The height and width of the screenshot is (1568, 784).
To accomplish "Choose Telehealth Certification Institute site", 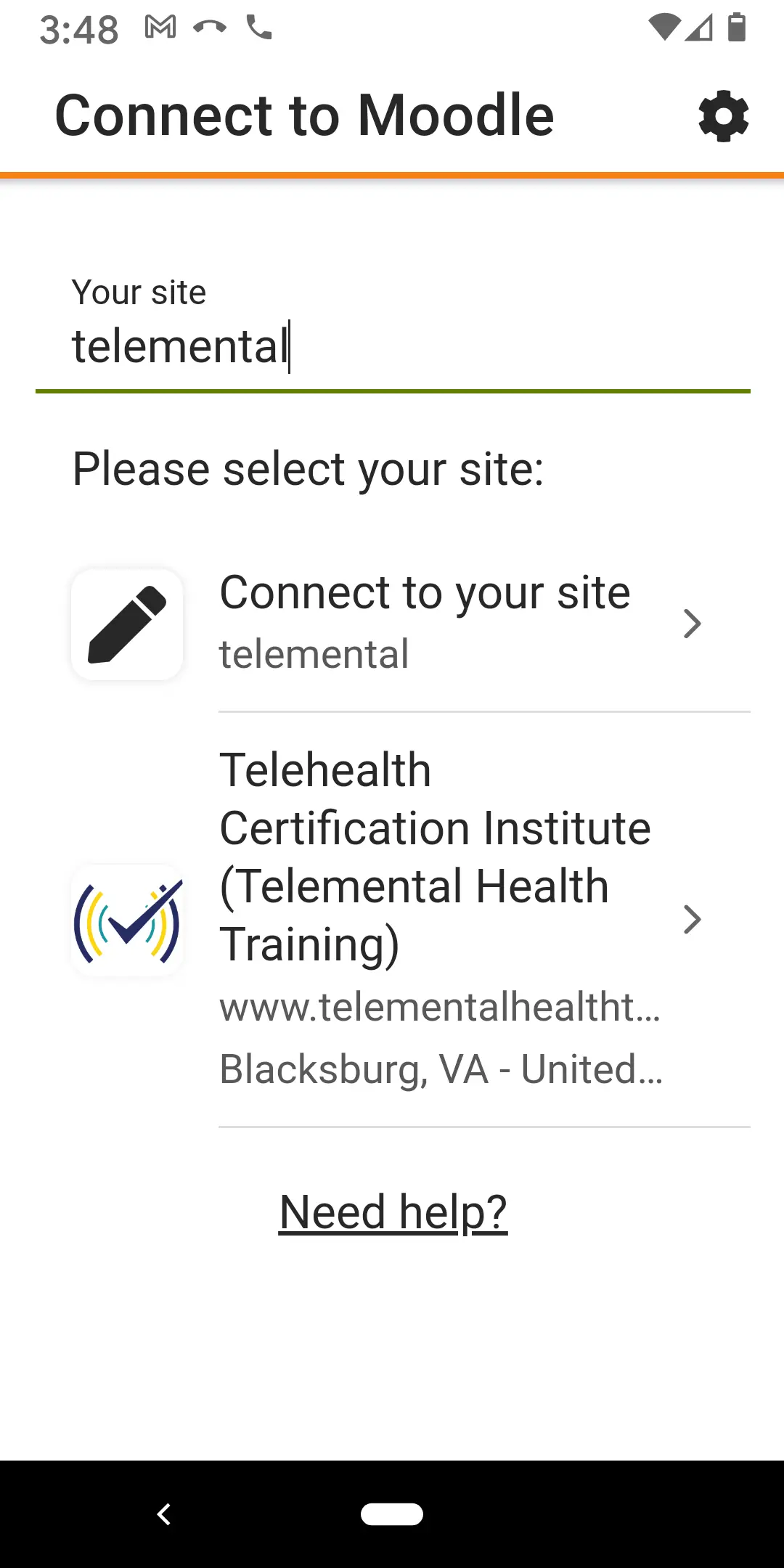I will (x=436, y=919).
